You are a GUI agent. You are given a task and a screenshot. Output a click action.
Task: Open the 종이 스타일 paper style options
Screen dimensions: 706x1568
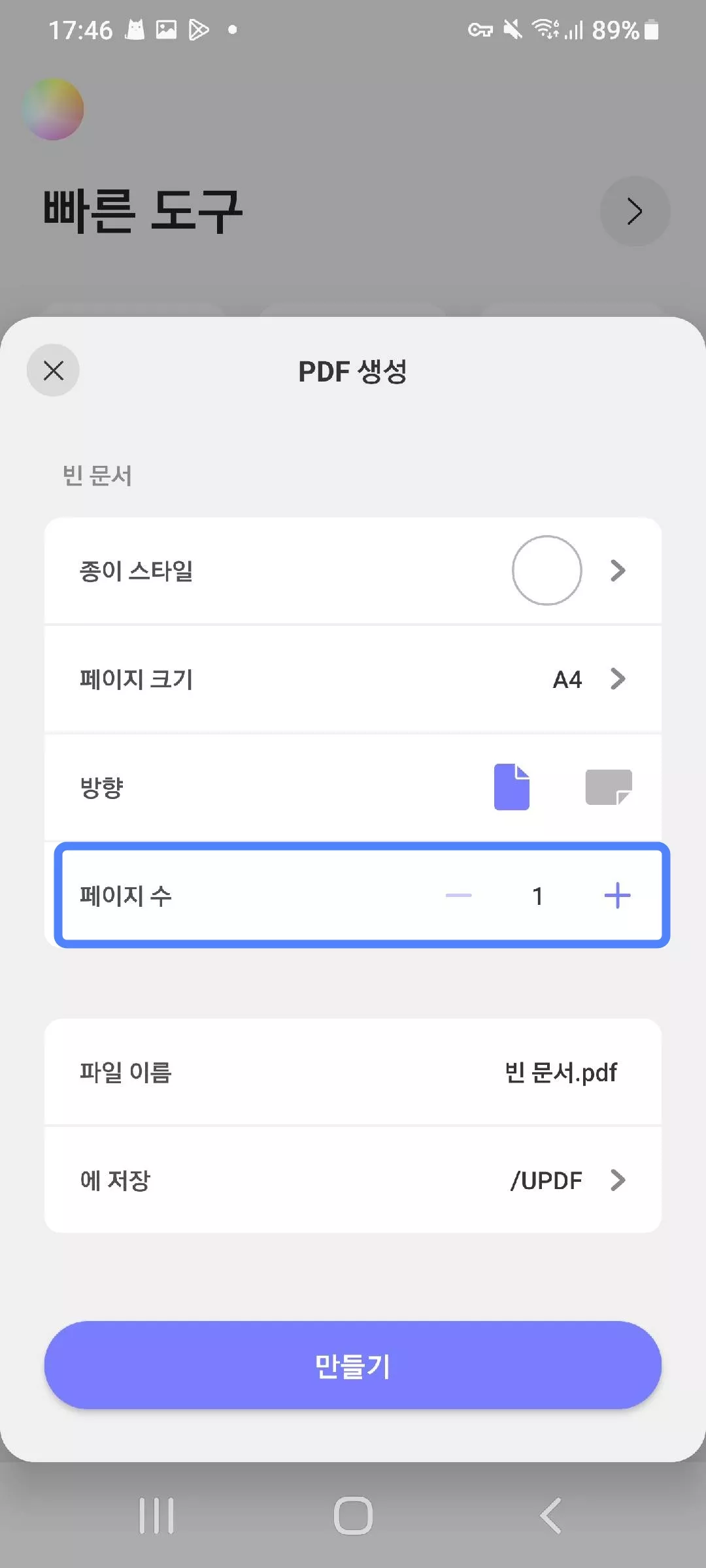tap(353, 570)
